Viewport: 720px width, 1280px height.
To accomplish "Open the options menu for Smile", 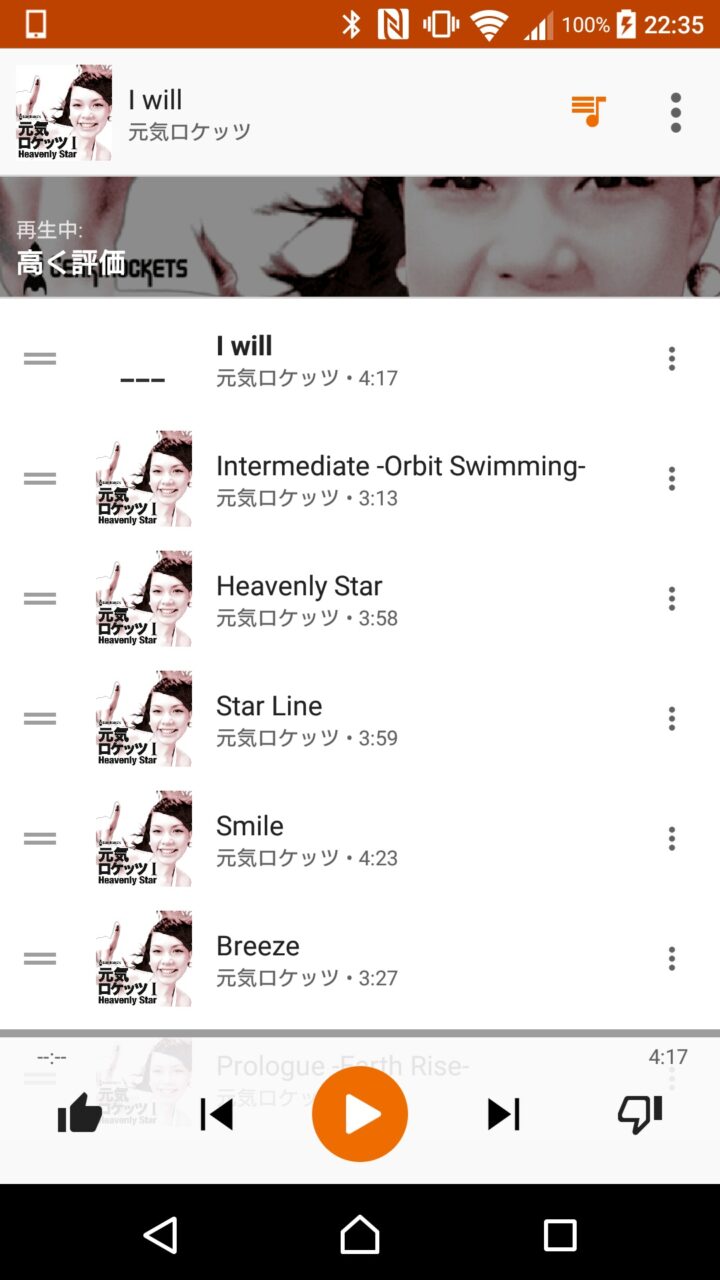I will pos(672,839).
